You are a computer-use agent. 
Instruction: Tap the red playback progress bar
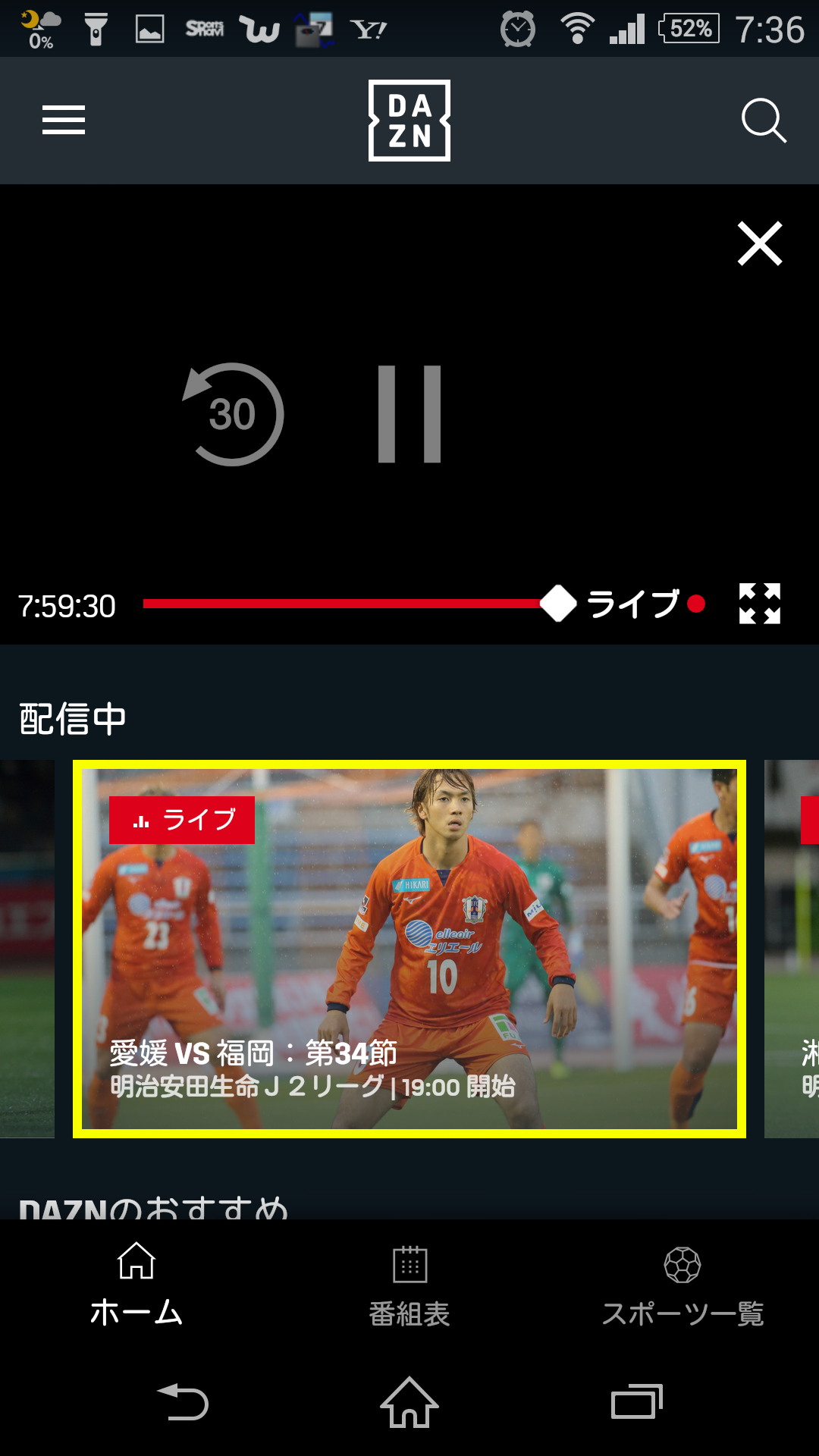click(x=341, y=604)
